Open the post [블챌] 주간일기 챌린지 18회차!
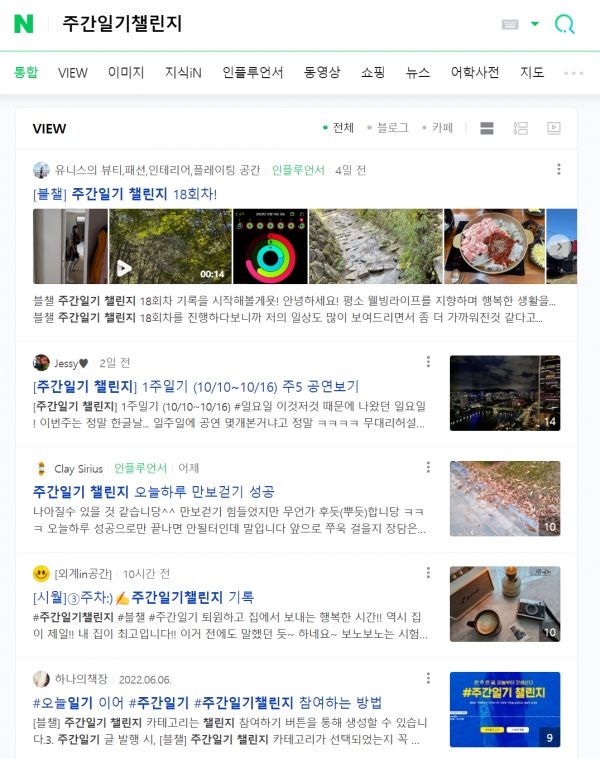The height and width of the screenshot is (759, 600). click(125, 193)
